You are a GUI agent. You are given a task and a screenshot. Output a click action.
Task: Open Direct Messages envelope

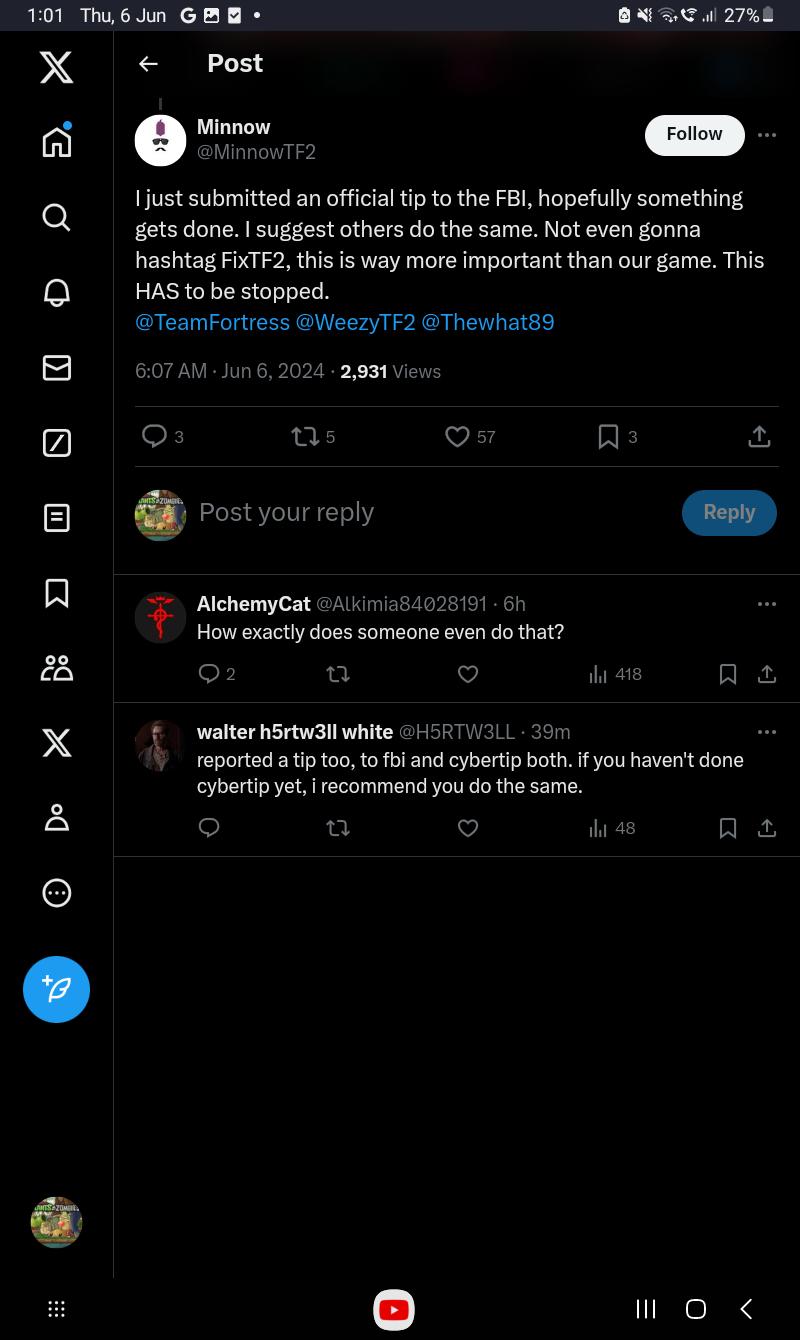(57, 369)
